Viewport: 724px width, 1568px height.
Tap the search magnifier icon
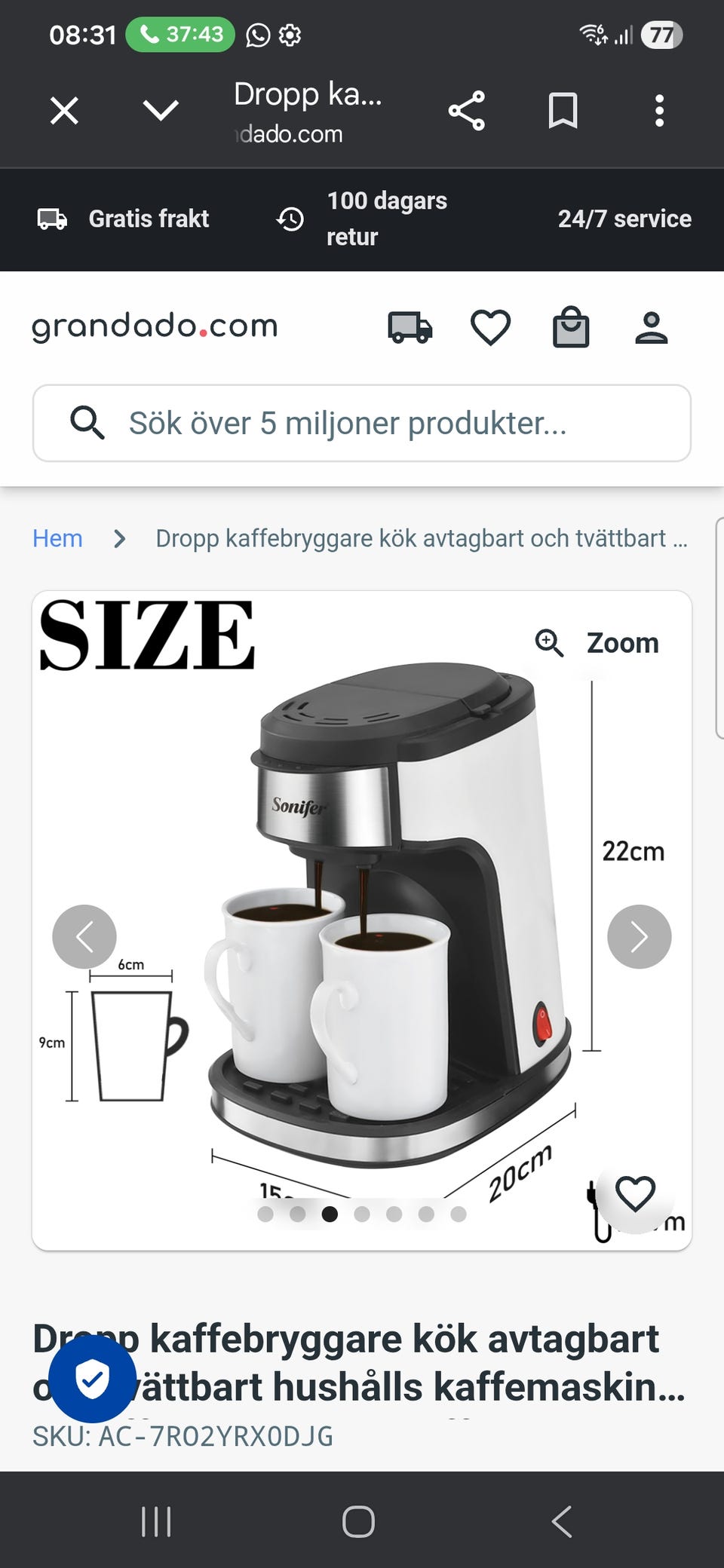pyautogui.click(x=87, y=423)
